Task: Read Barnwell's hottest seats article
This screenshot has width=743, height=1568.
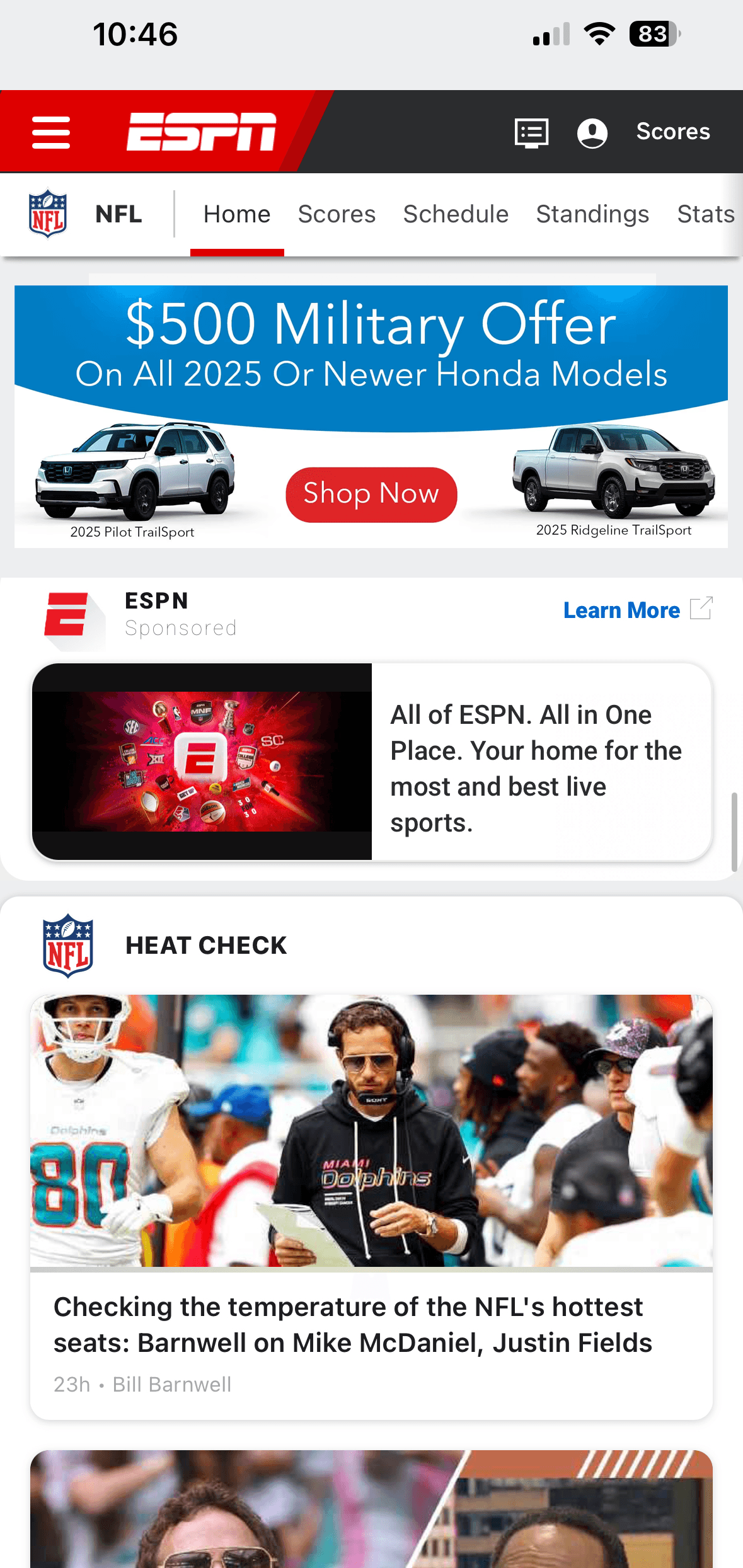Action: 353,1324
